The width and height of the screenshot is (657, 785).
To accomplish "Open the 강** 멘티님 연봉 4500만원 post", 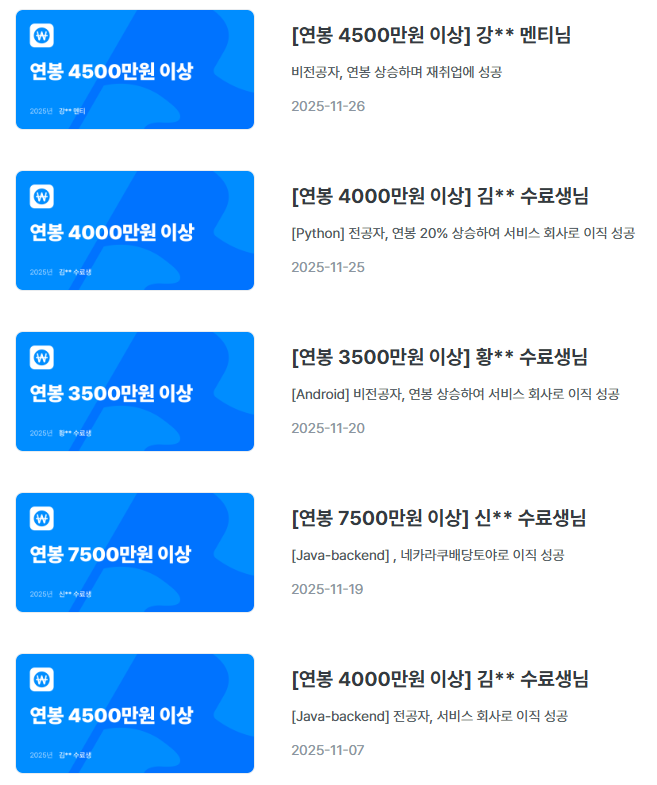I will pyautogui.click(x=431, y=36).
